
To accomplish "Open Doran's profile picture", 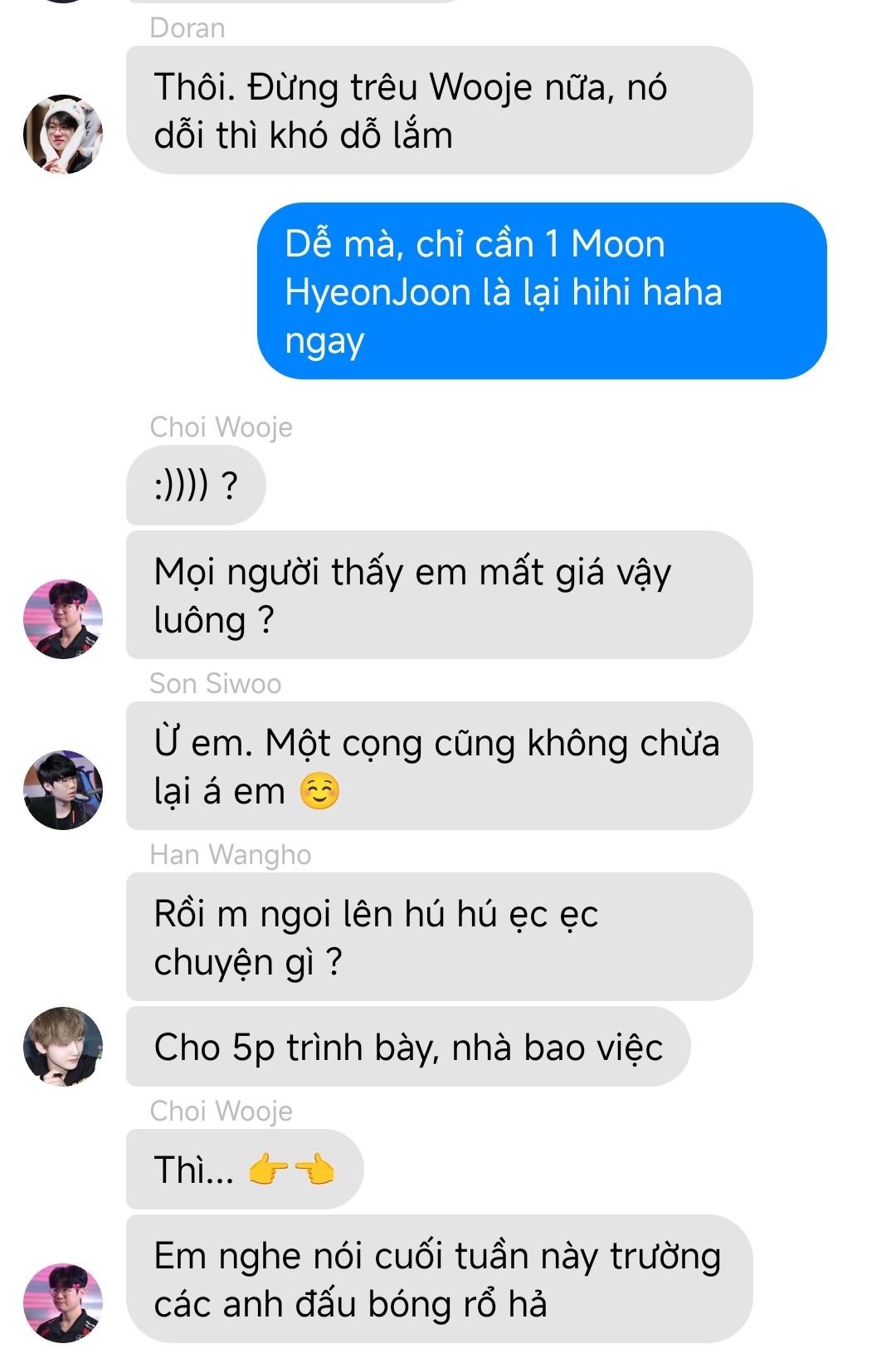I will (x=63, y=134).
